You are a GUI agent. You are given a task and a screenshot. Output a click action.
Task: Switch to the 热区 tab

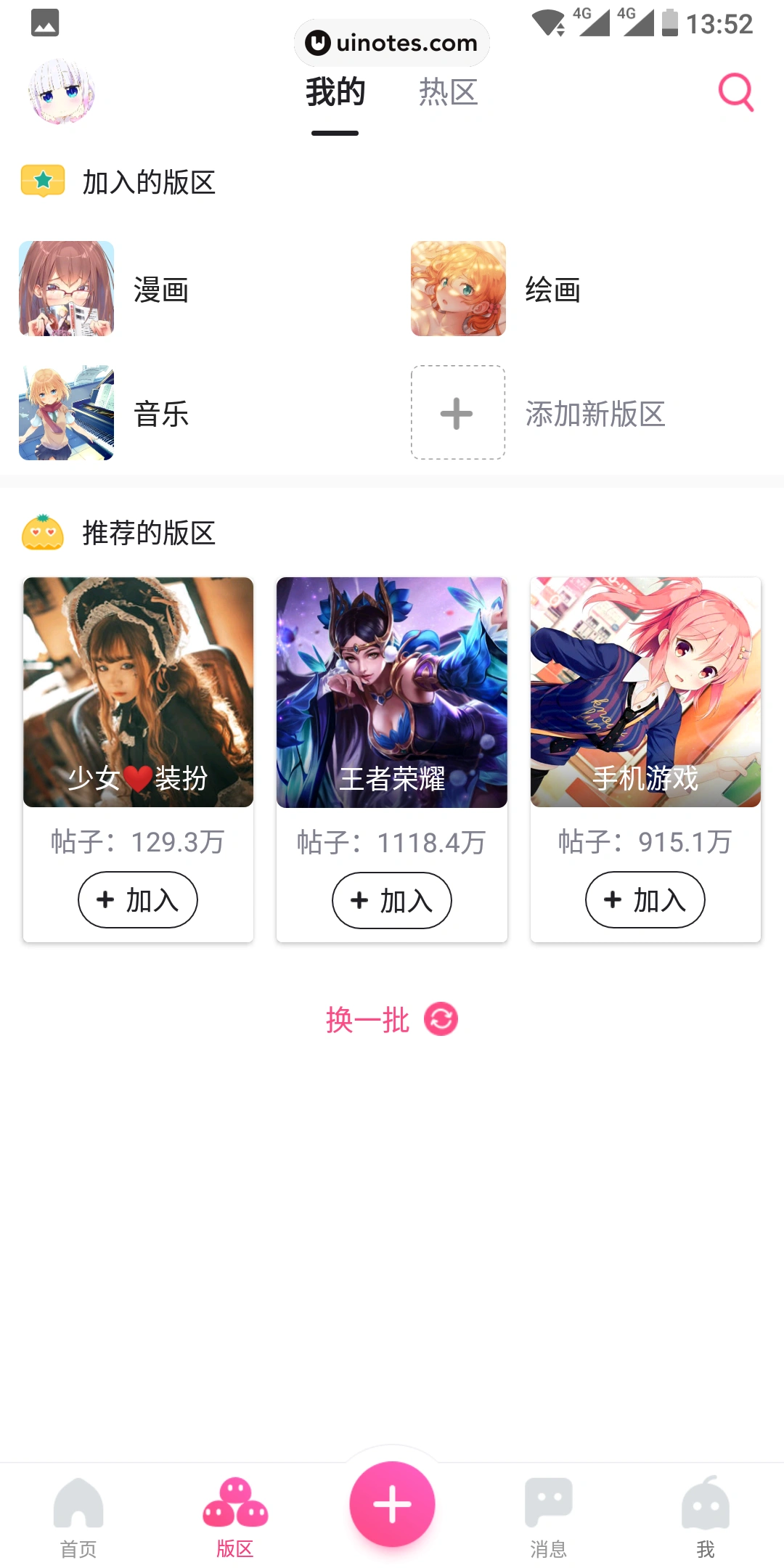[448, 92]
